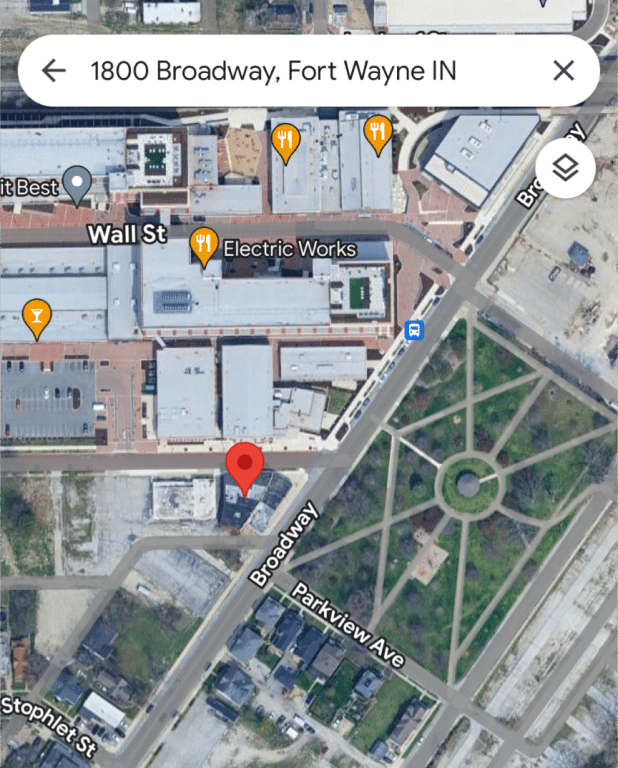Open the cocktail bar marker
This screenshot has height=768, width=618.
tap(37, 317)
